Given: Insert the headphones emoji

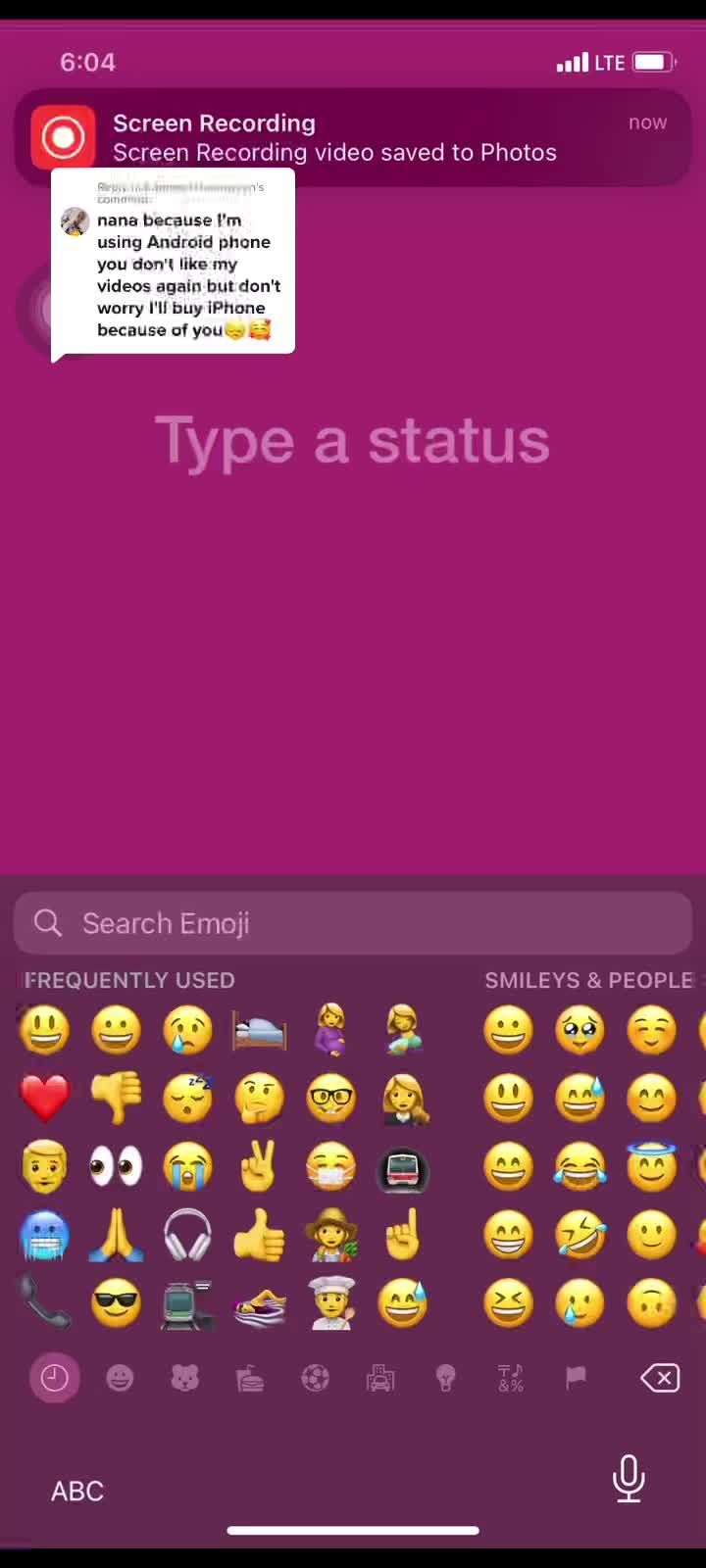Looking at the screenshot, I should point(188,1235).
